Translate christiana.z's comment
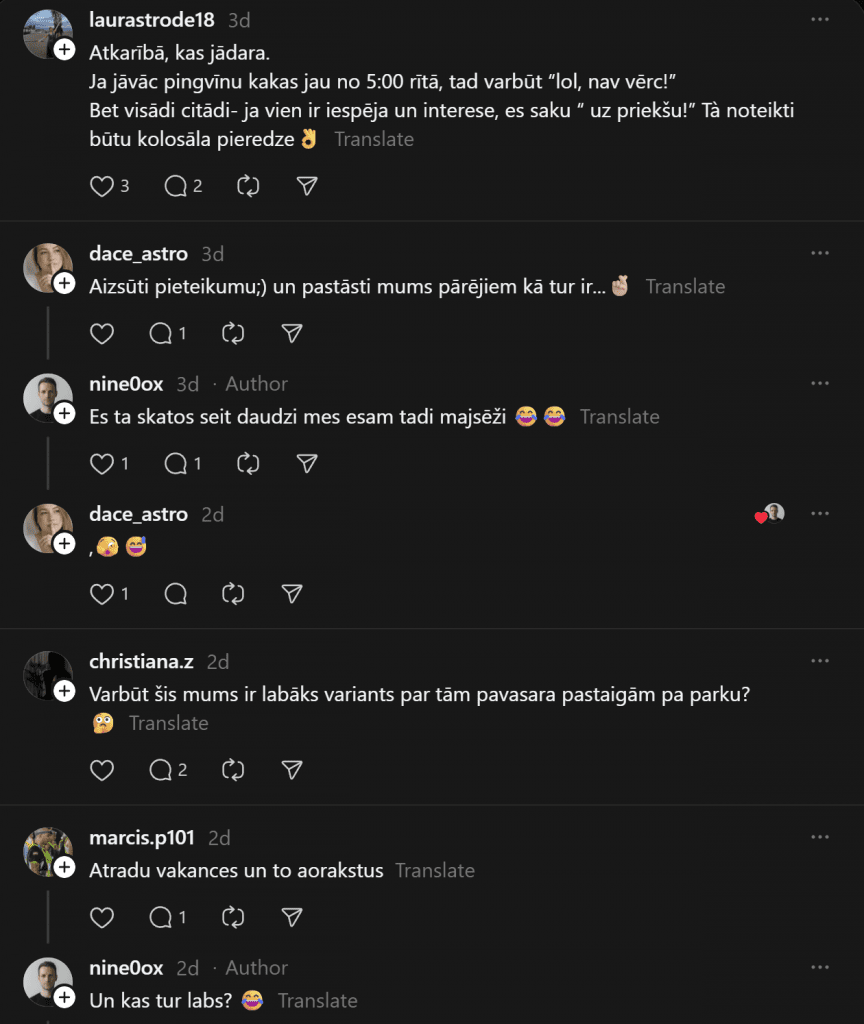This screenshot has width=864, height=1024. coord(168,723)
